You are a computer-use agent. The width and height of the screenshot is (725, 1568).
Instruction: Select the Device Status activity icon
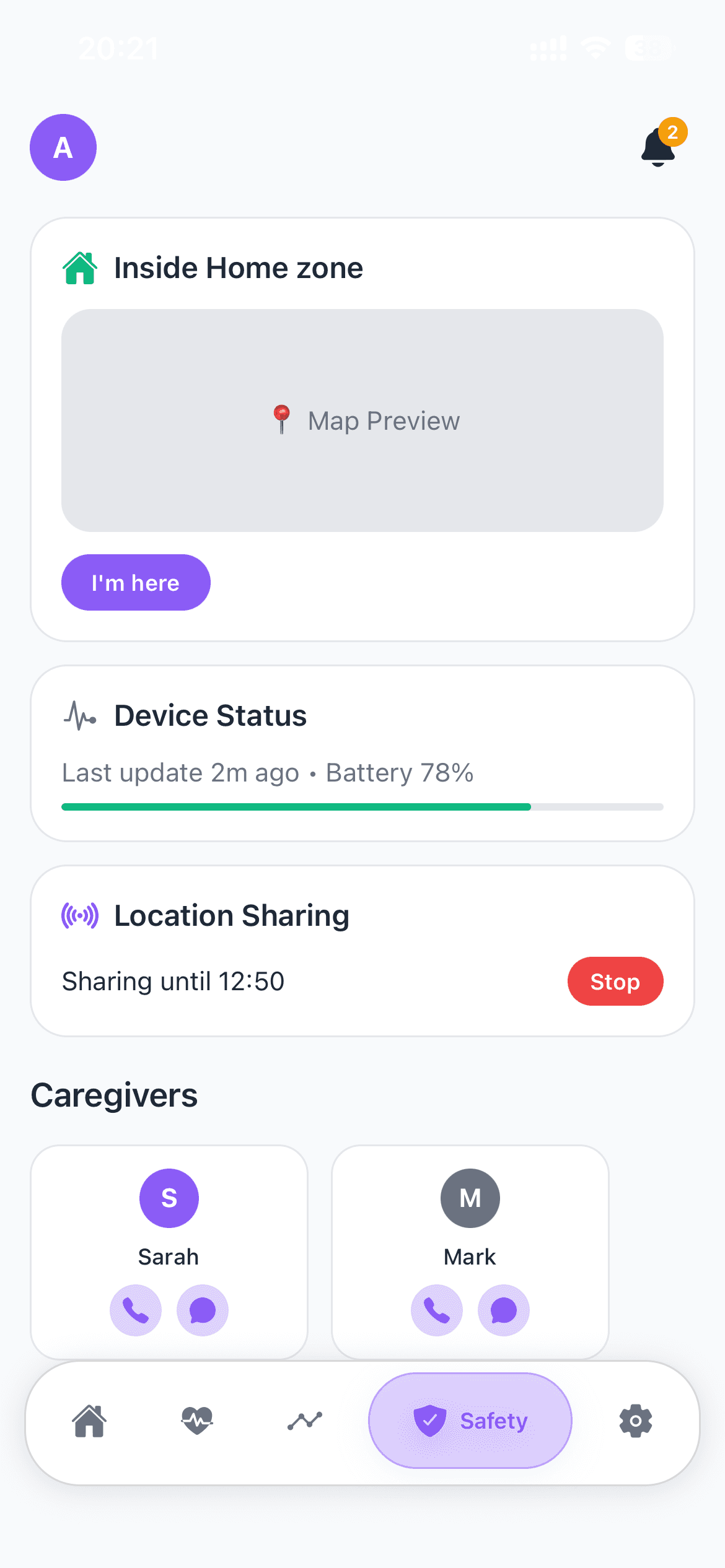(79, 716)
